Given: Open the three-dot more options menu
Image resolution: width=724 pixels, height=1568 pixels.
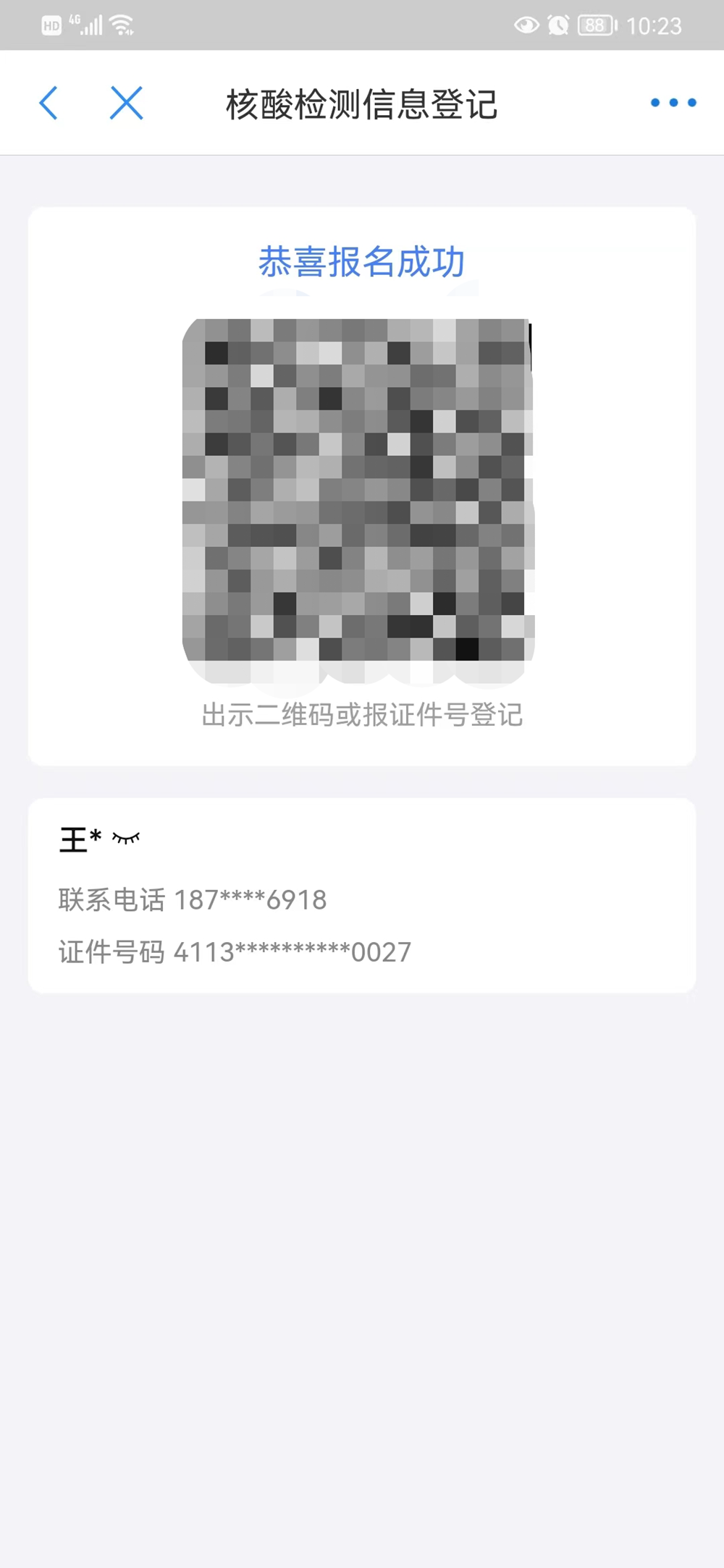Looking at the screenshot, I should pyautogui.click(x=673, y=103).
